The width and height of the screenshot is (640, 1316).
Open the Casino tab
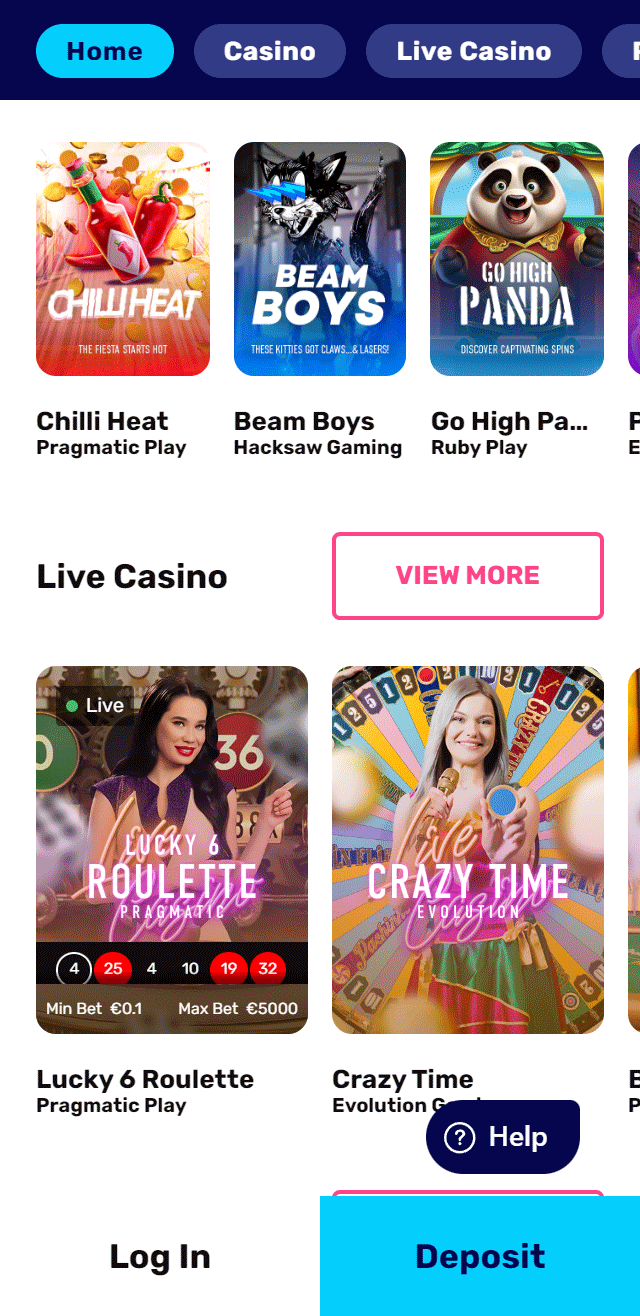[270, 51]
